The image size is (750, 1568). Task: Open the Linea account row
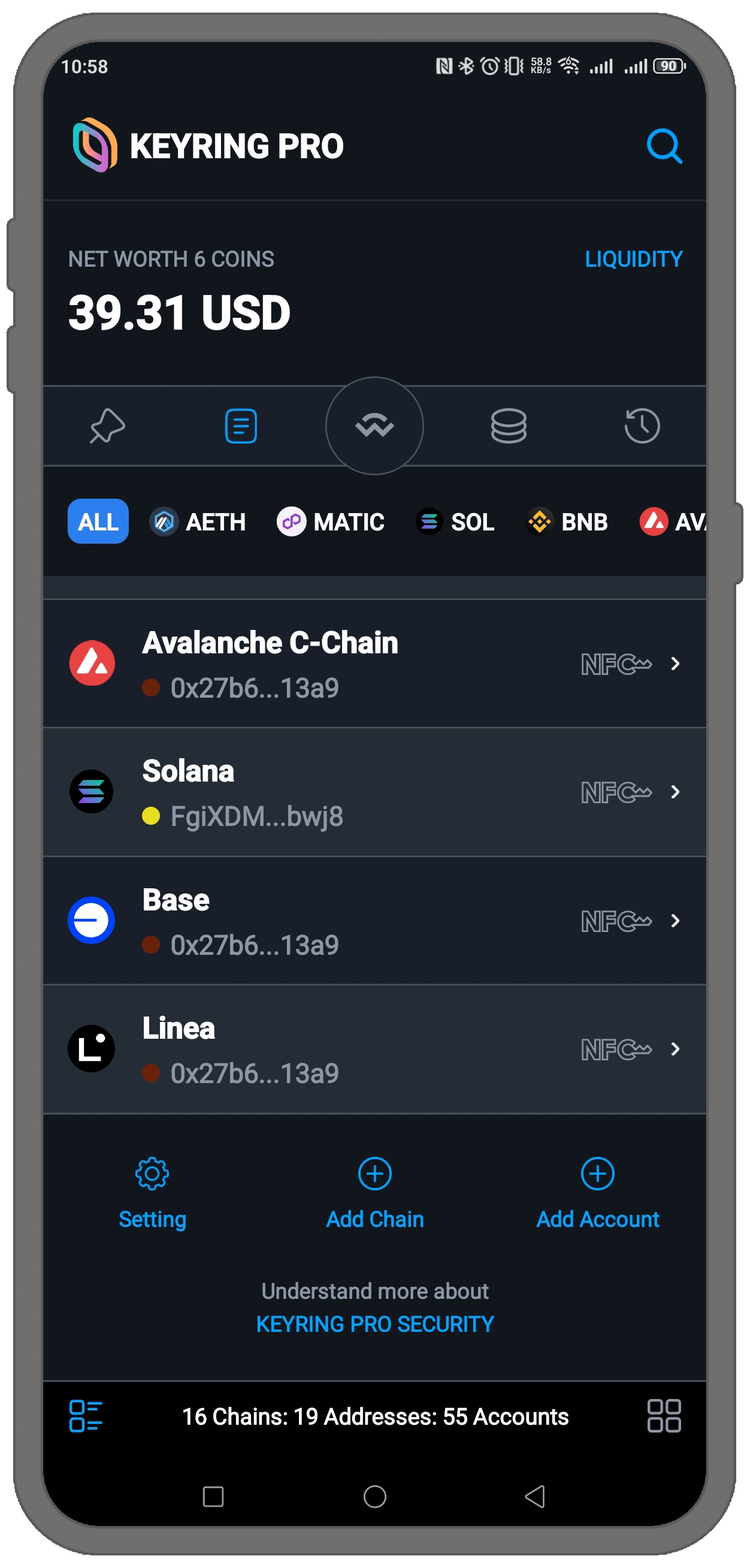374,1050
